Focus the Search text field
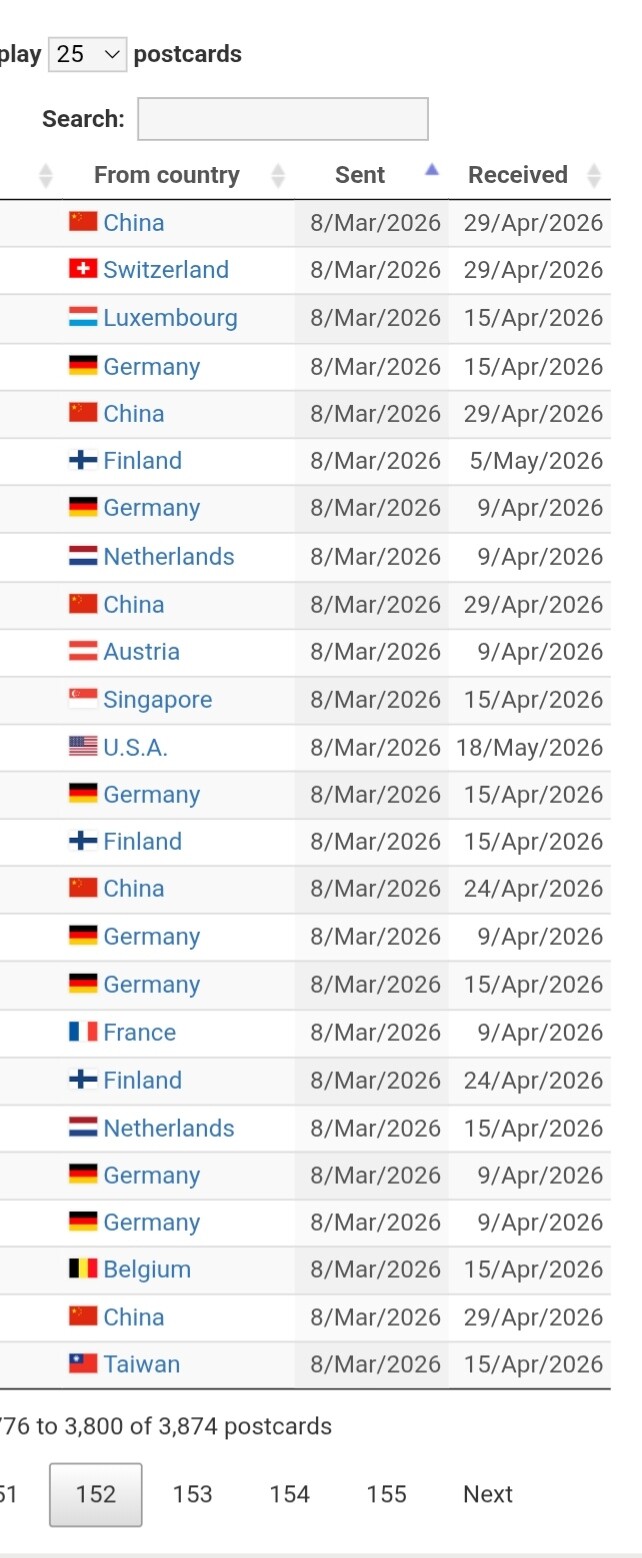This screenshot has width=642, height=1558. point(283,119)
